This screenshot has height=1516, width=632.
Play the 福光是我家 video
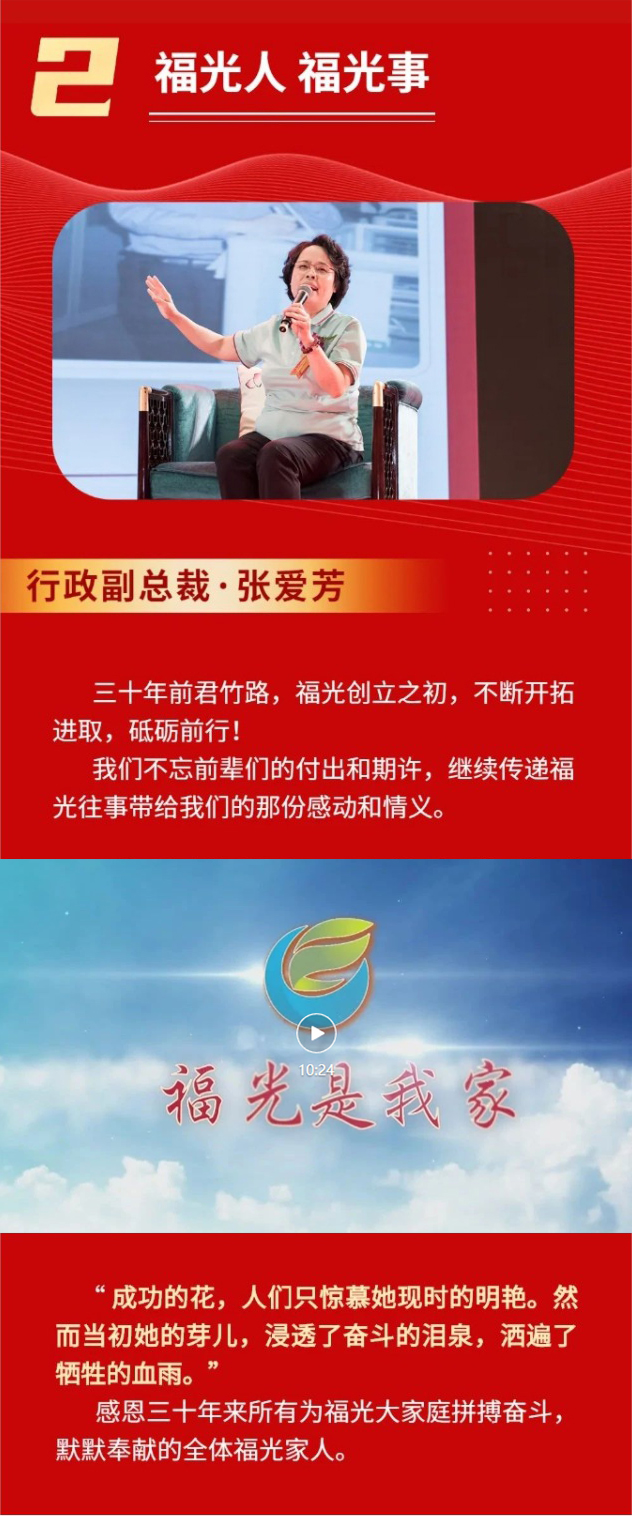point(316,1034)
